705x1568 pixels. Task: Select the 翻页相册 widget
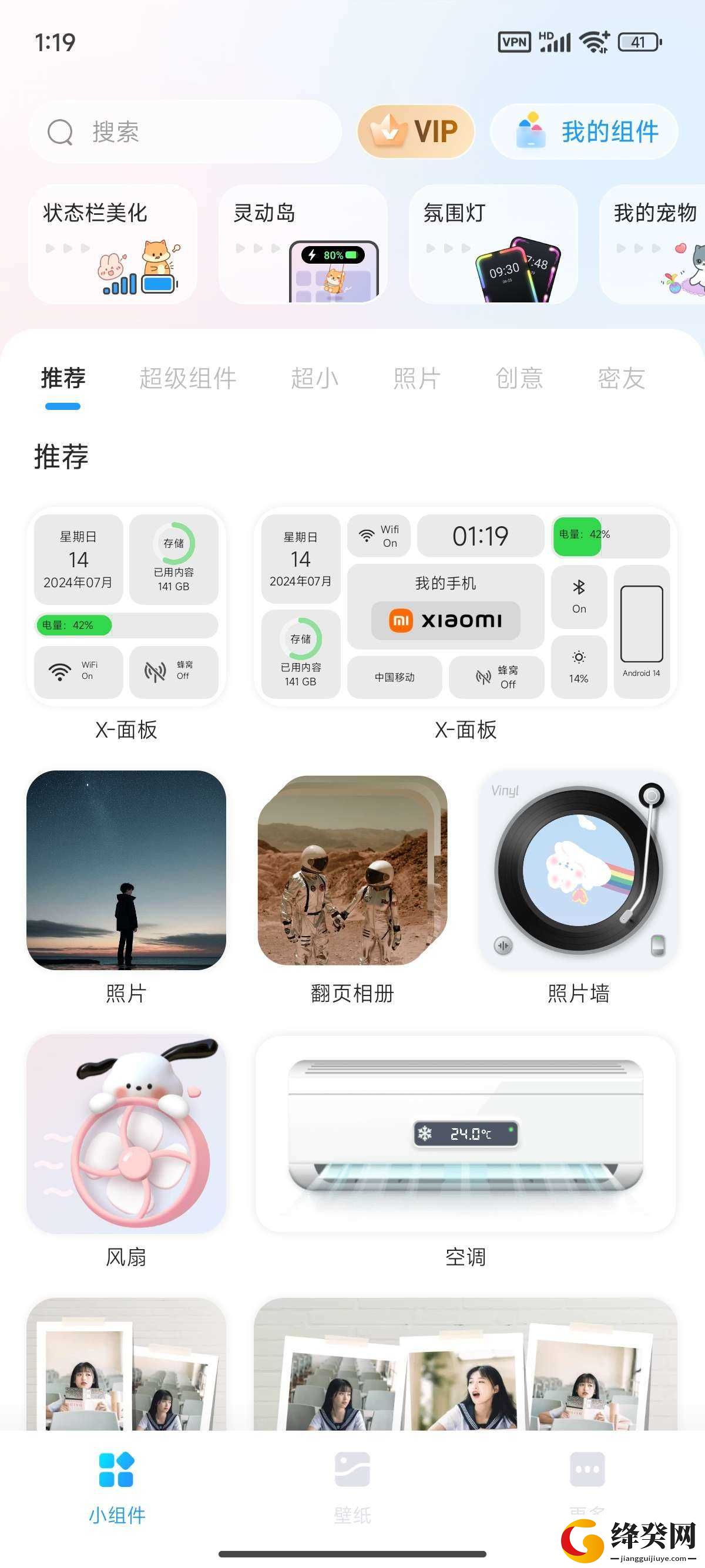(352, 870)
